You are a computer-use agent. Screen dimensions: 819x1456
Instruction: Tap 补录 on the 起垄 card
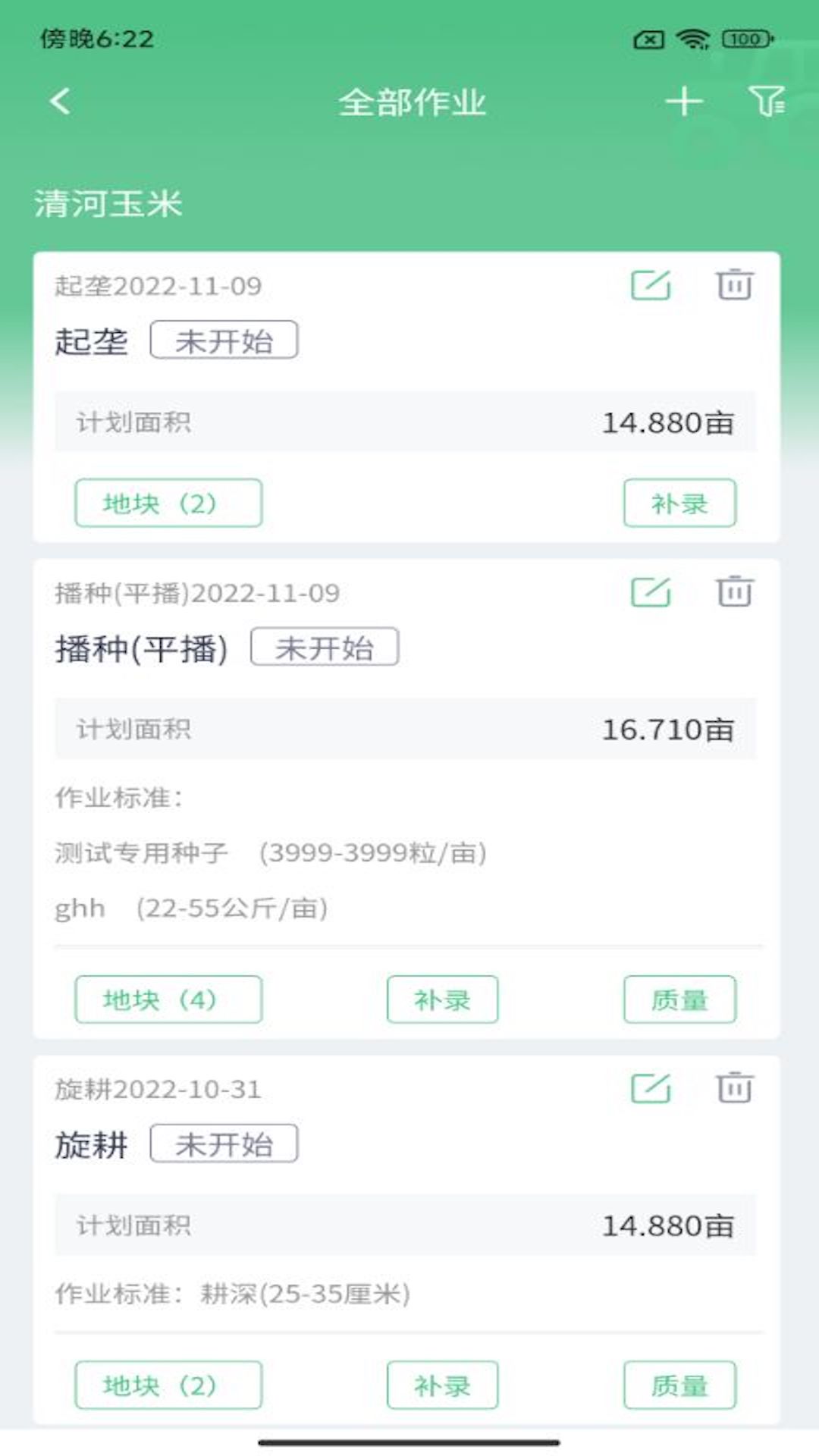click(x=679, y=503)
